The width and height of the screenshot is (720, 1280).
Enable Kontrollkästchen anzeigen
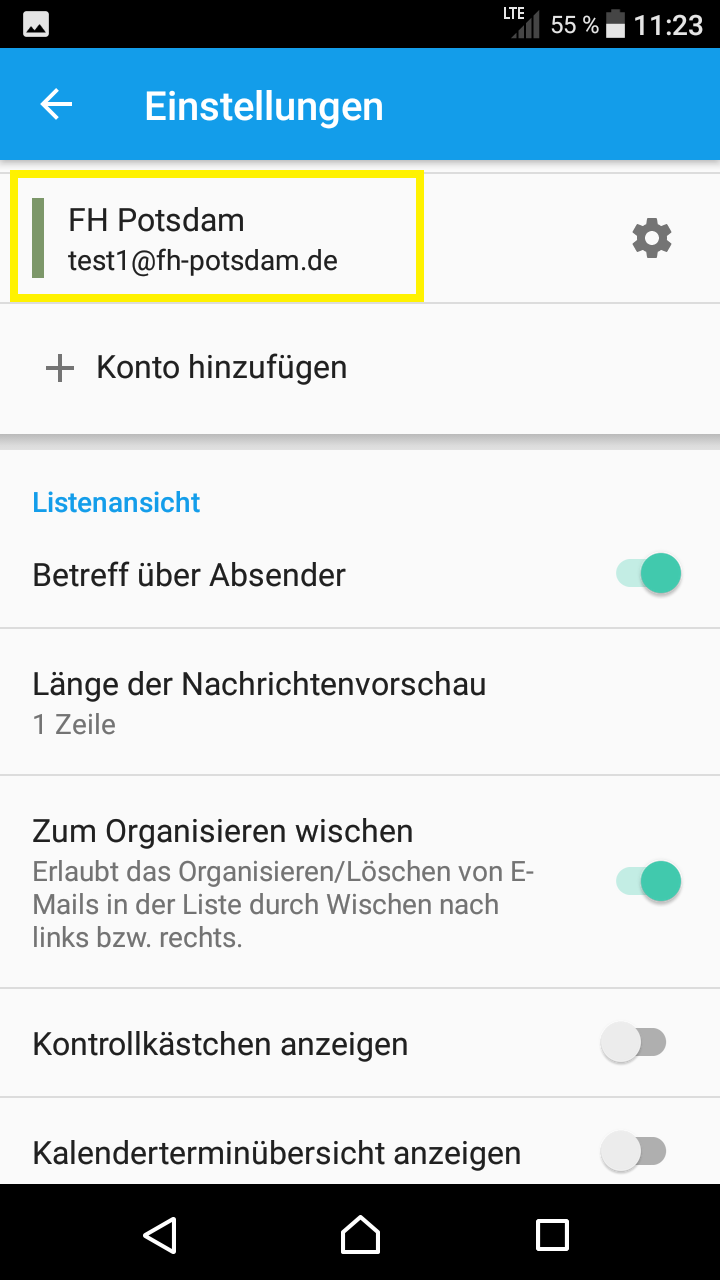634,1043
